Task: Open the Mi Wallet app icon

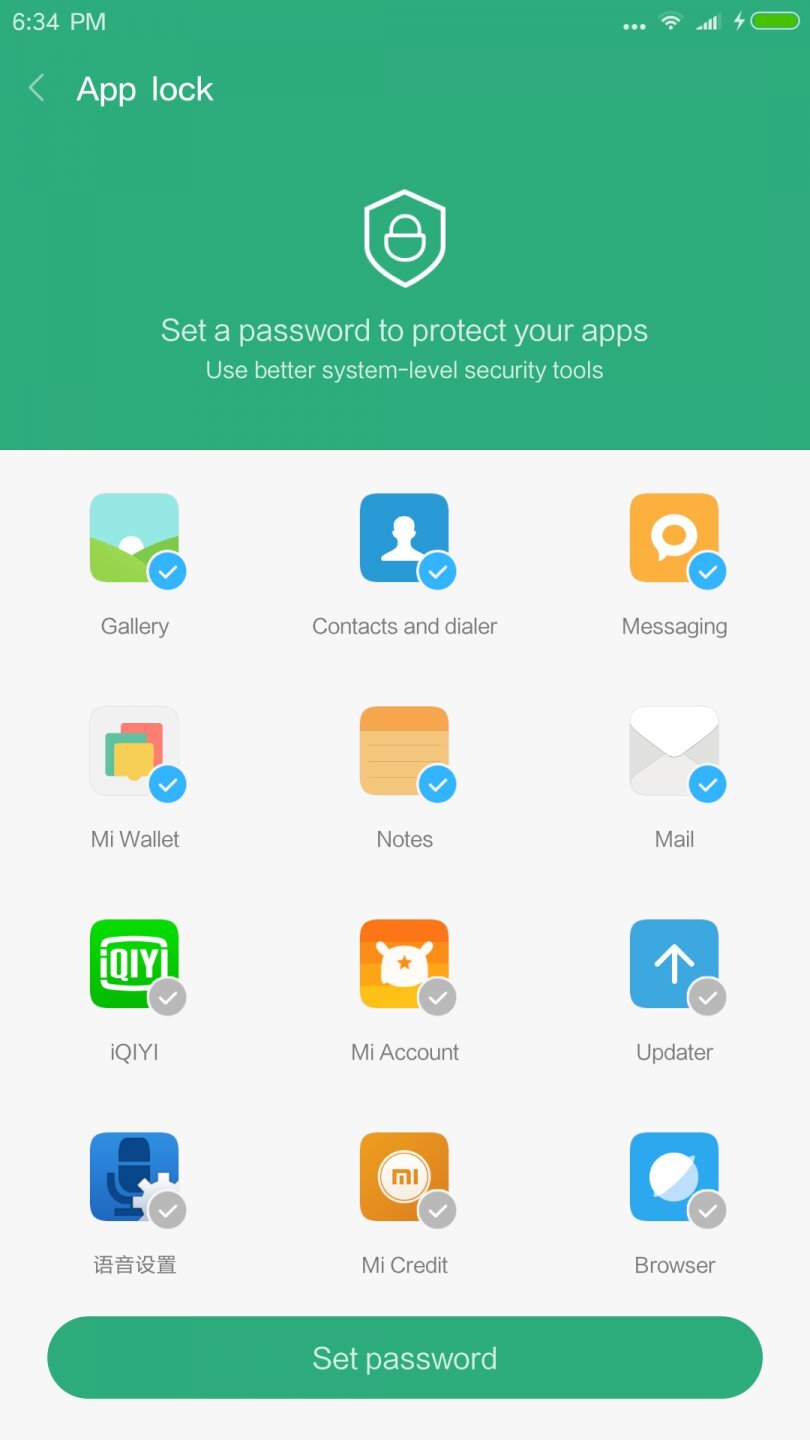Action: coord(134,752)
